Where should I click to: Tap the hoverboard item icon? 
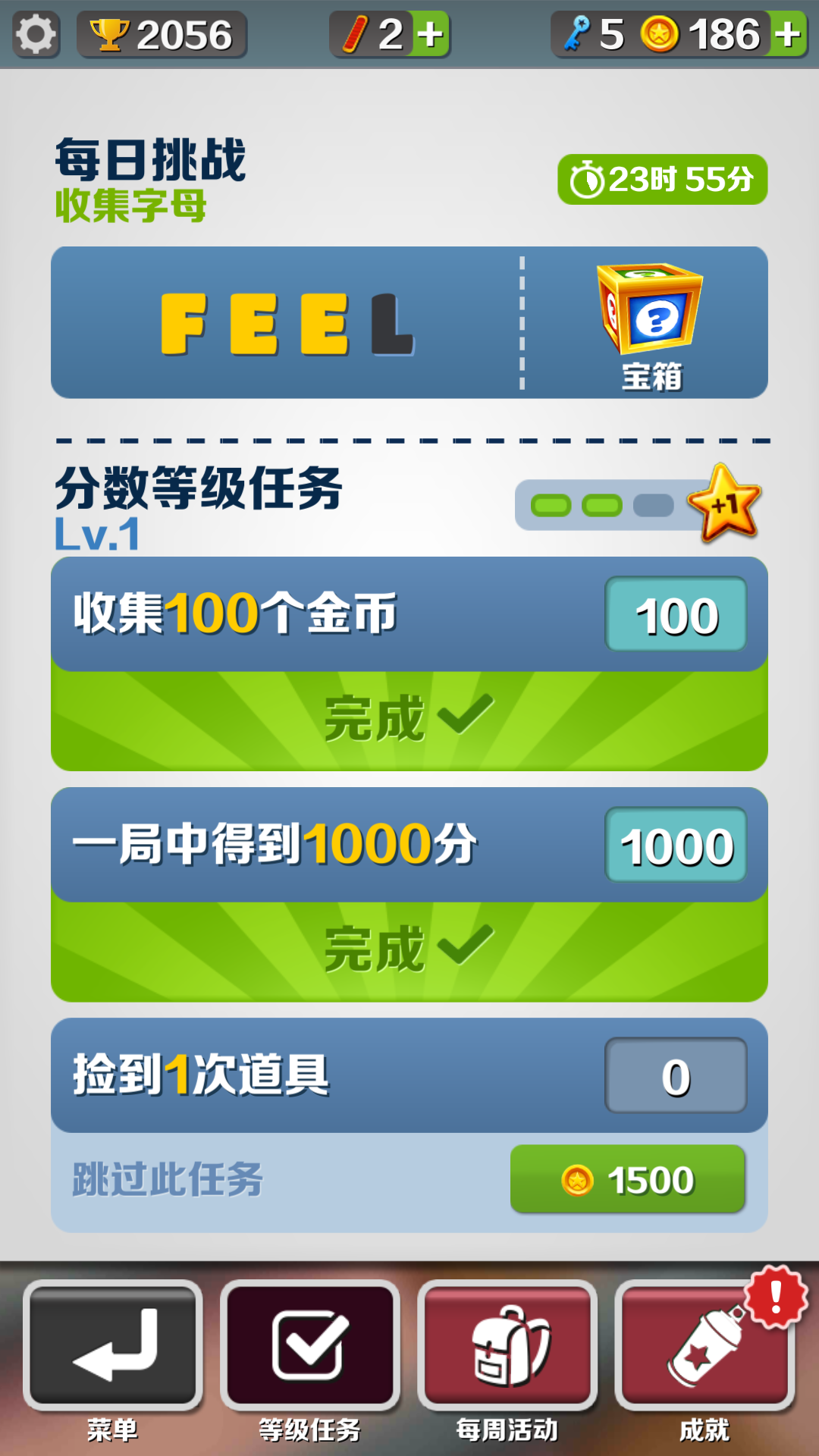[x=356, y=32]
